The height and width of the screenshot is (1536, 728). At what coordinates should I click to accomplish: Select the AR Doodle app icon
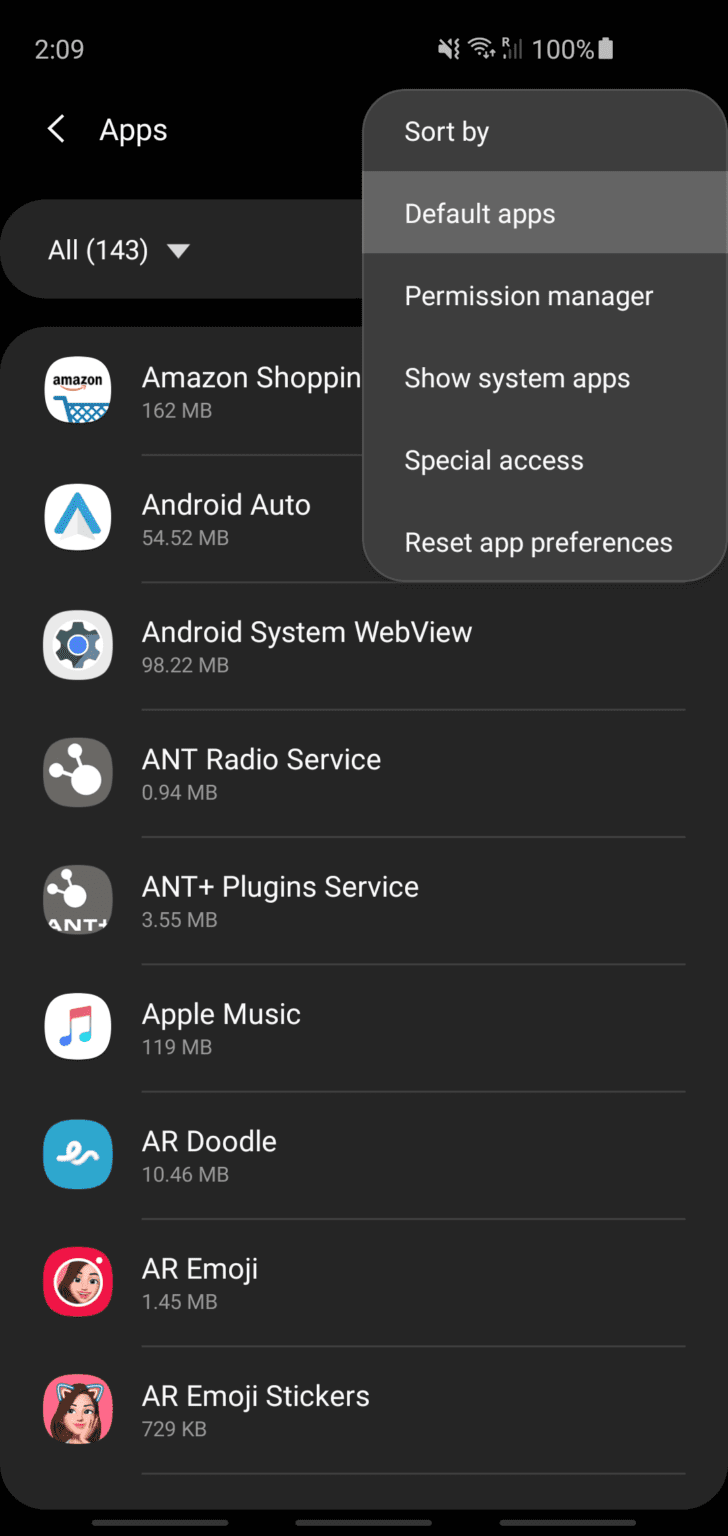pos(78,1154)
